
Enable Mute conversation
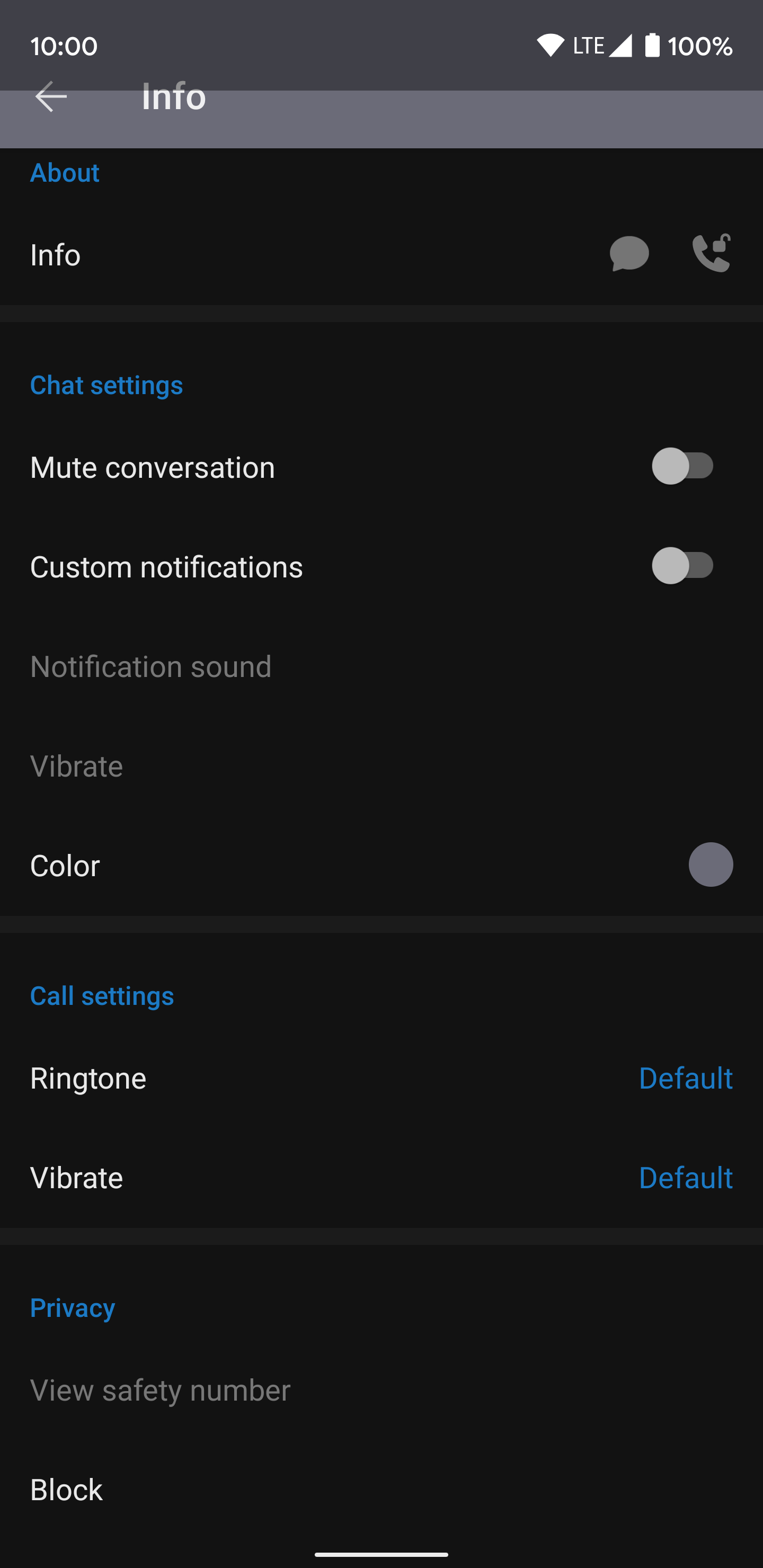681,466
